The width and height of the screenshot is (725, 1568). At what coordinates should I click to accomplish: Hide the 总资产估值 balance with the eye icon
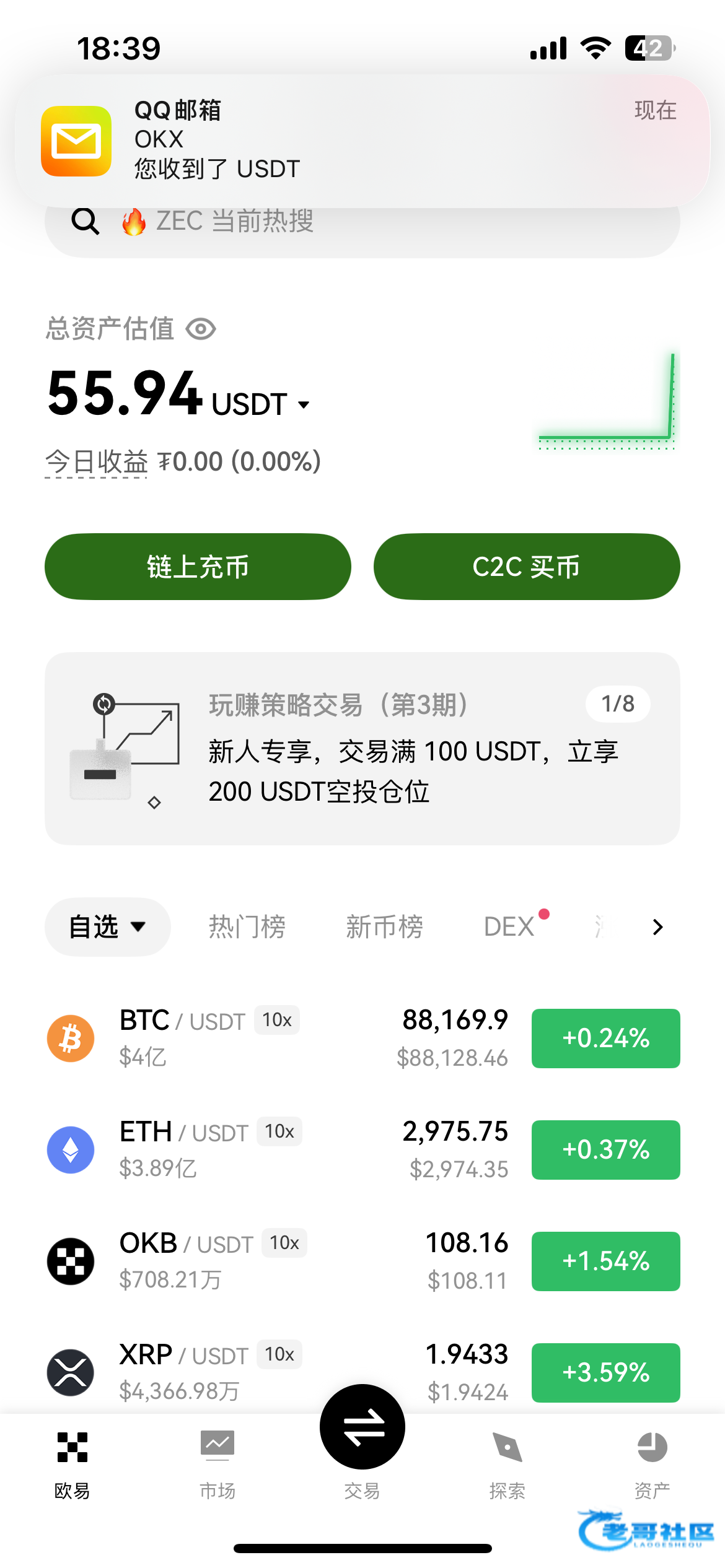pyautogui.click(x=201, y=329)
